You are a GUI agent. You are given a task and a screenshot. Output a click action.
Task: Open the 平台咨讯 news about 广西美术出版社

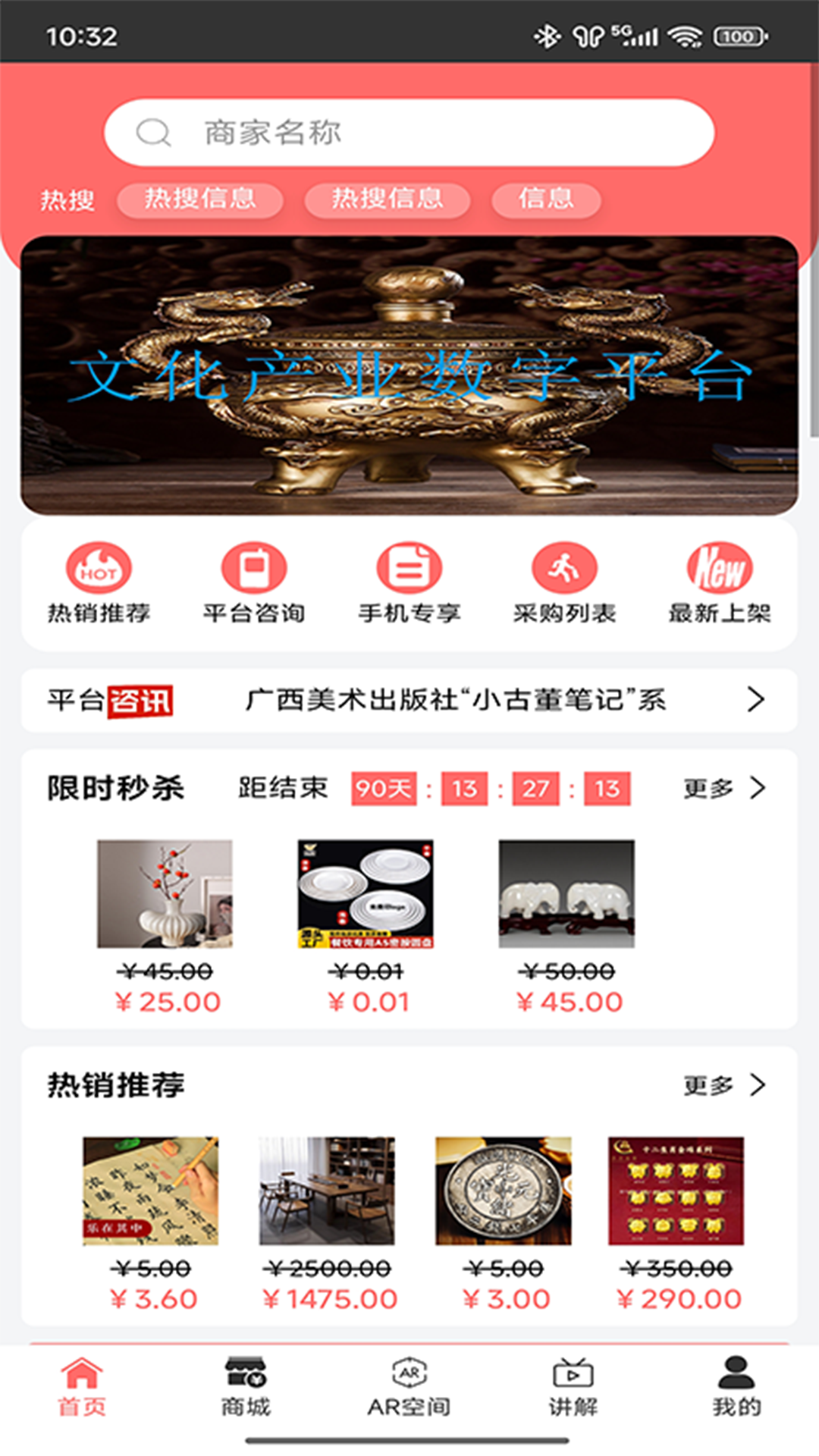(455, 700)
